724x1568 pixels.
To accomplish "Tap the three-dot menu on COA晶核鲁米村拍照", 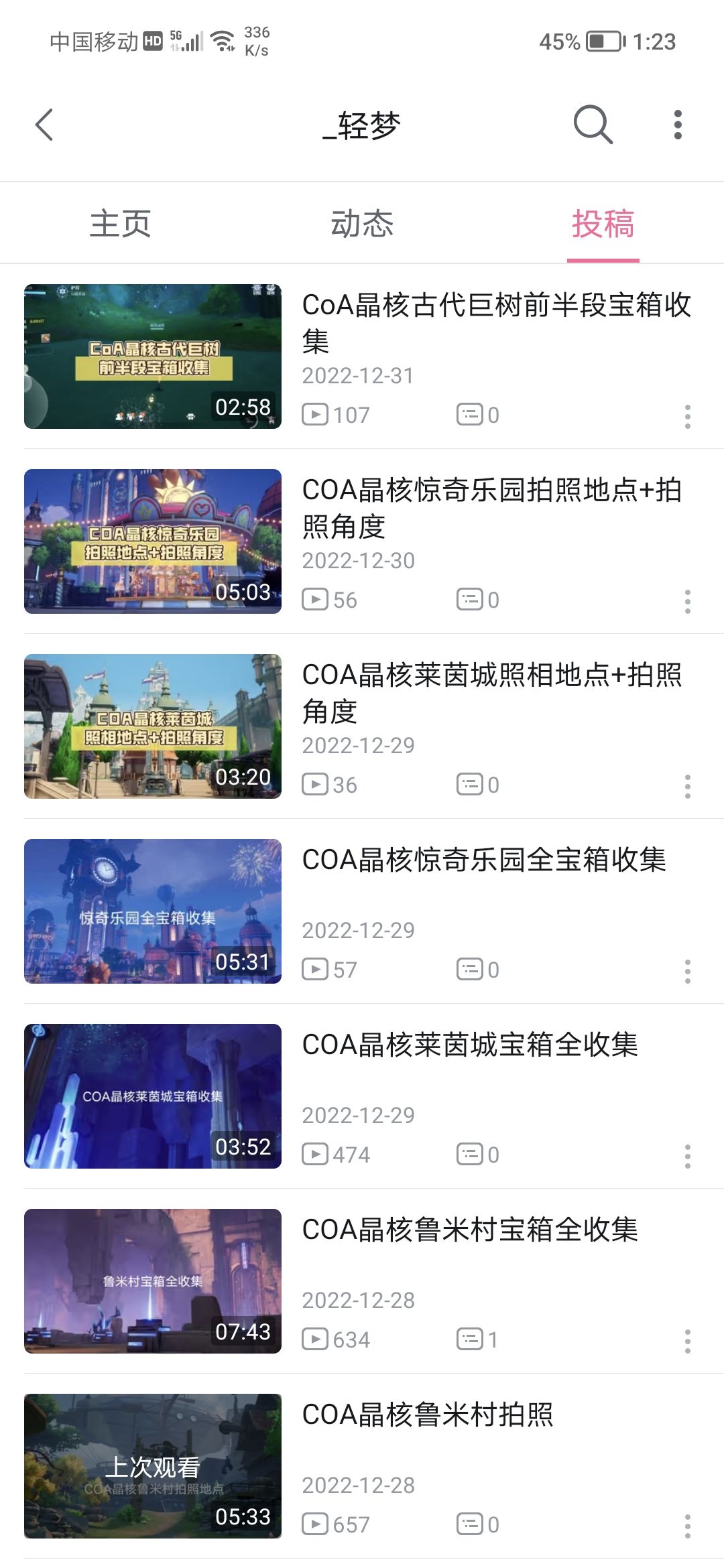I will tap(687, 1526).
